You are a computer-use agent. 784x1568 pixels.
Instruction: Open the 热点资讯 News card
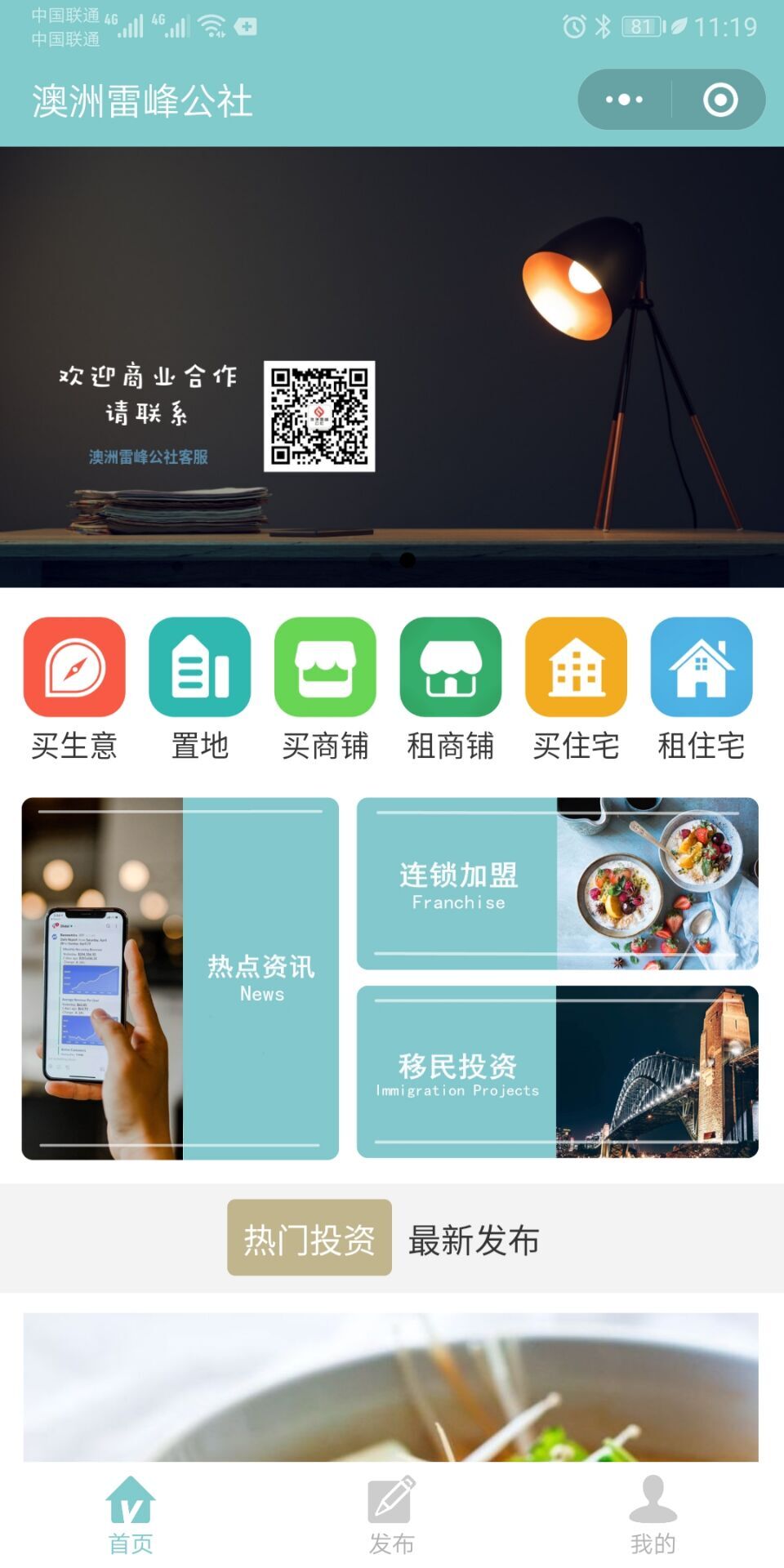coord(180,978)
